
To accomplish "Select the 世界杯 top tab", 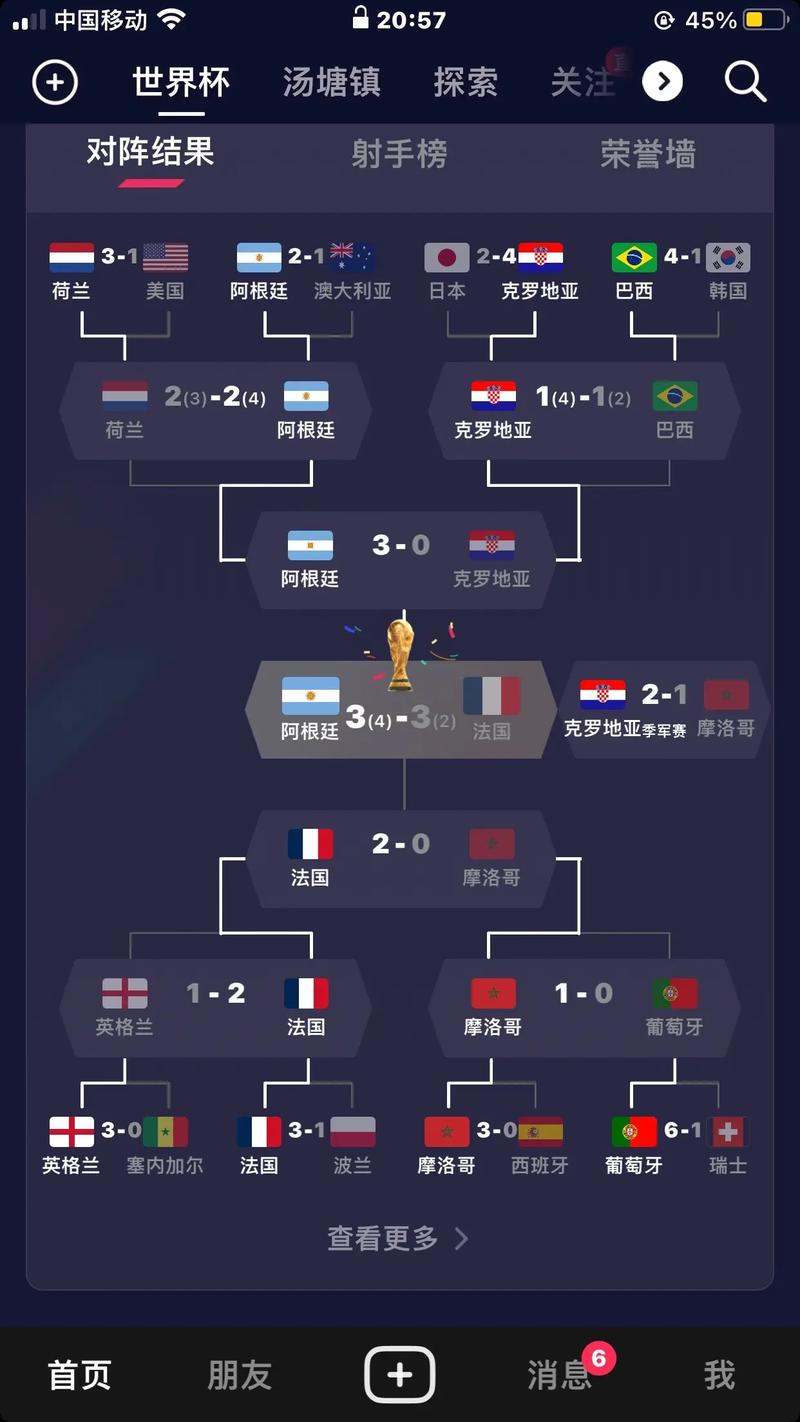I will [181, 82].
